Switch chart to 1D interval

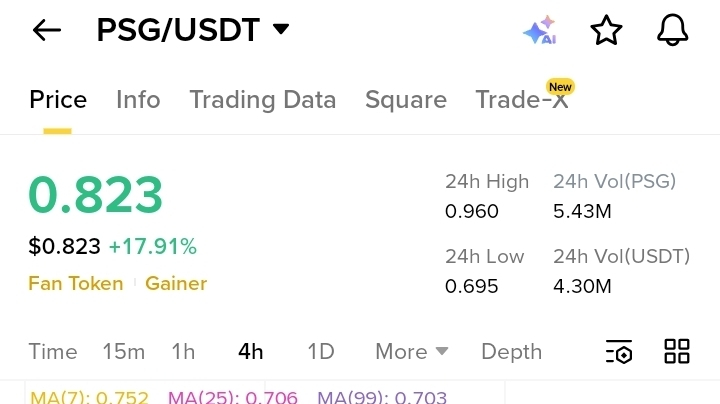pos(320,352)
